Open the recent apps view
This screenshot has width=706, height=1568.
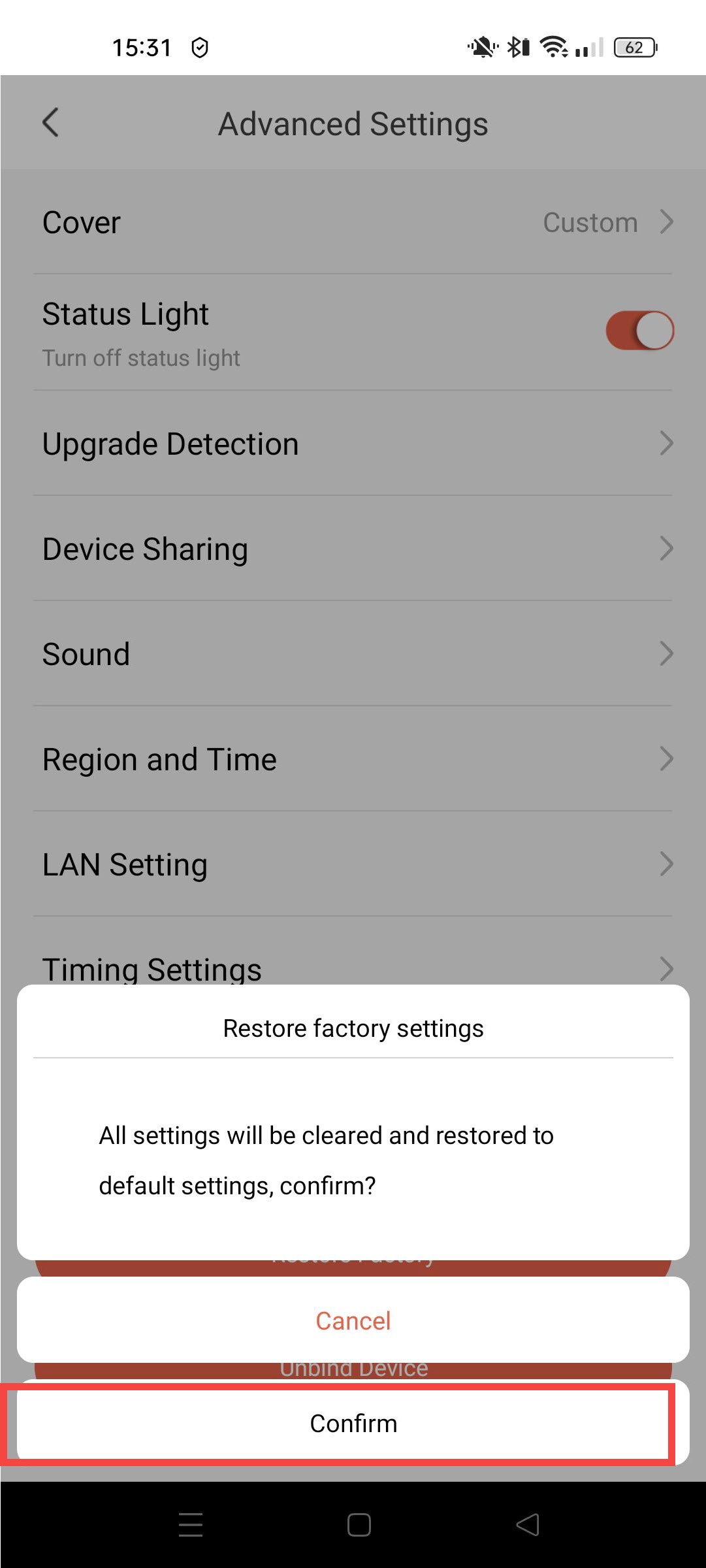point(191,1525)
